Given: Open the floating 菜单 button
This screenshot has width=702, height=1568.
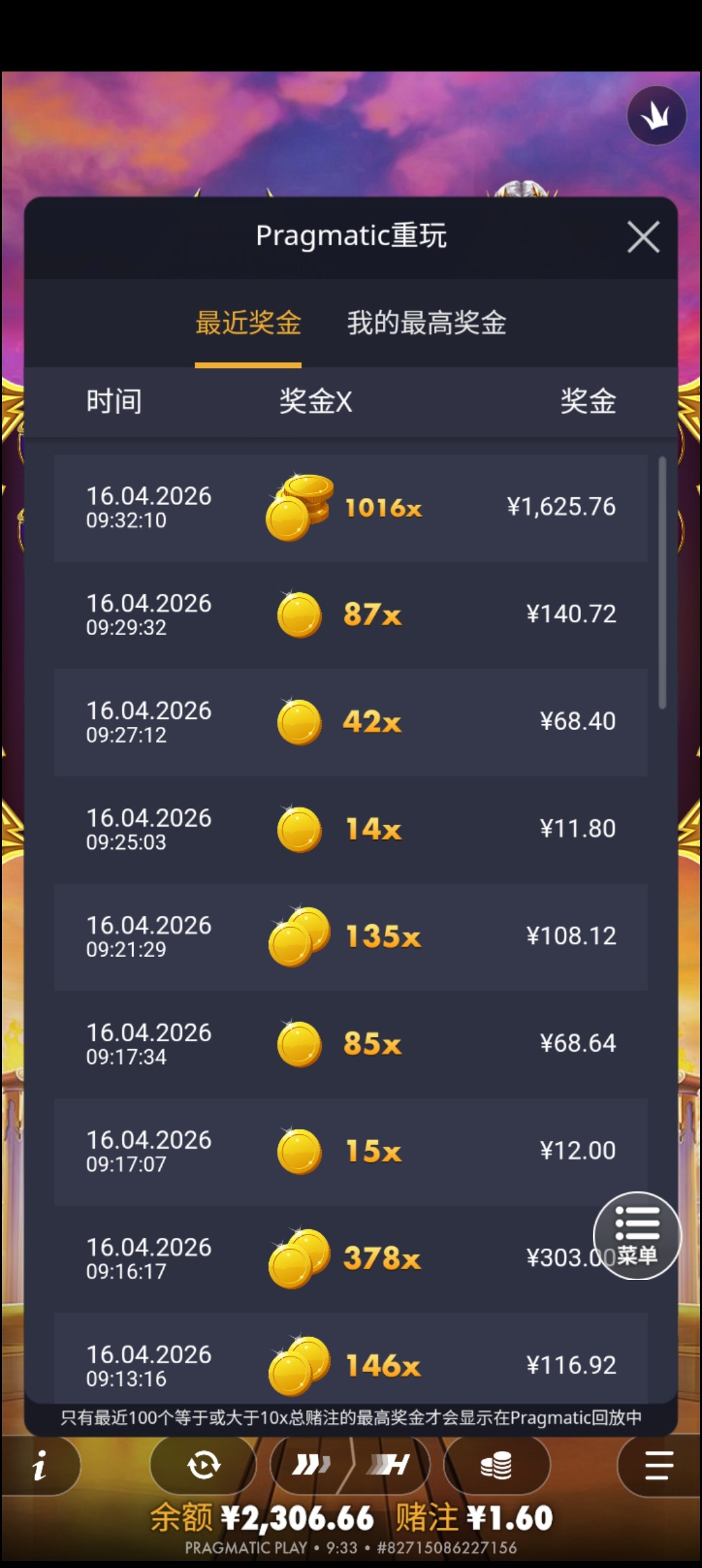Looking at the screenshot, I should (636, 1235).
